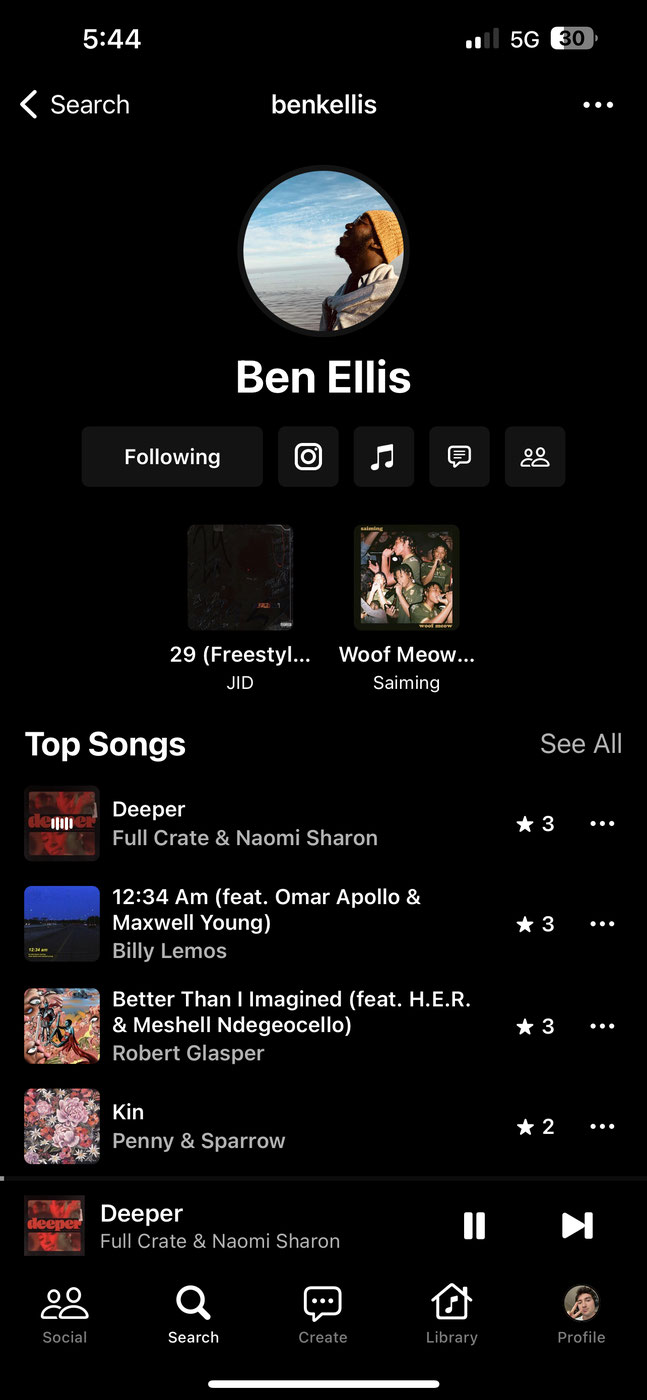
Task: Play Better Than I Imagined by Robert Glasper
Action: click(290, 1025)
